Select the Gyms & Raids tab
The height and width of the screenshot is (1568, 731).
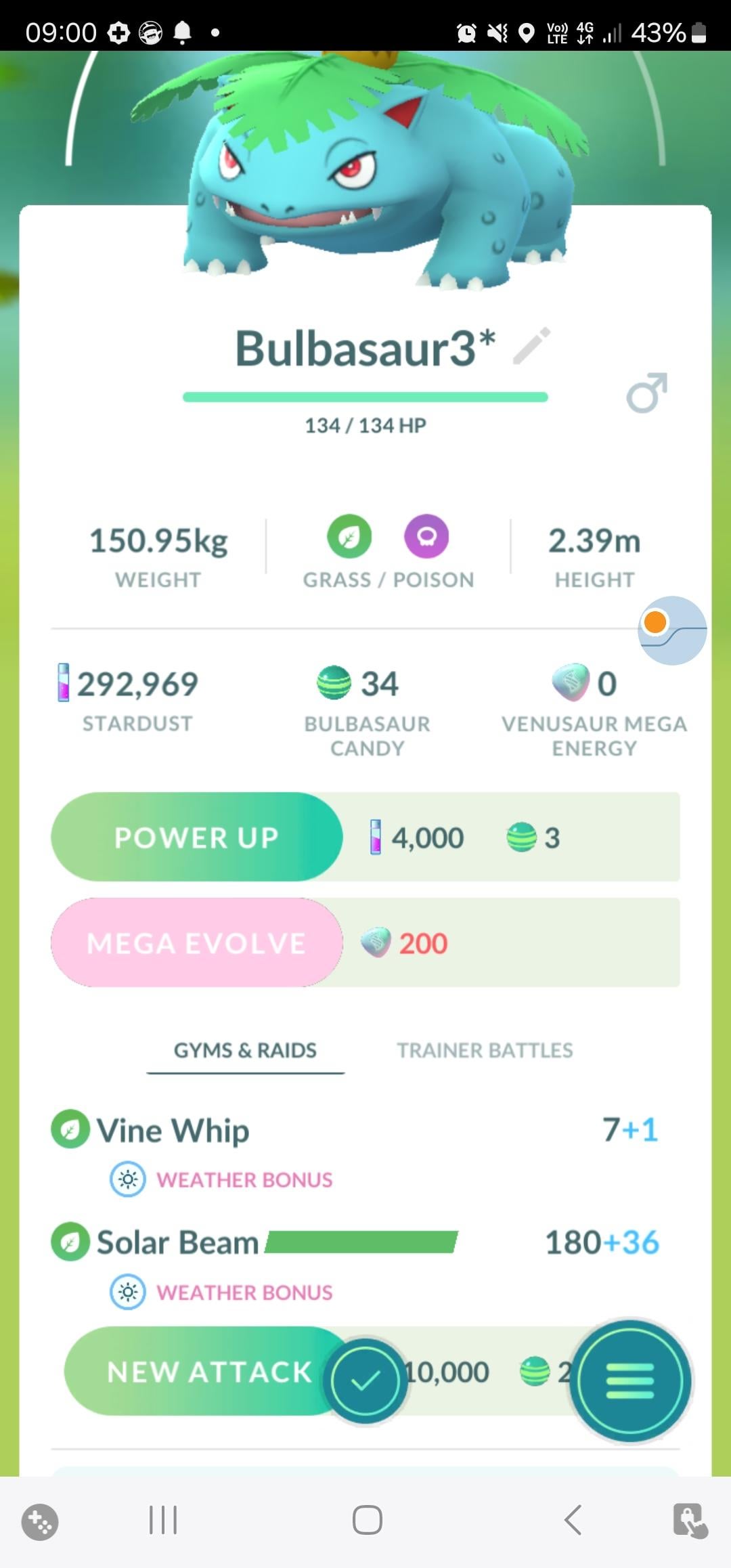click(245, 1050)
